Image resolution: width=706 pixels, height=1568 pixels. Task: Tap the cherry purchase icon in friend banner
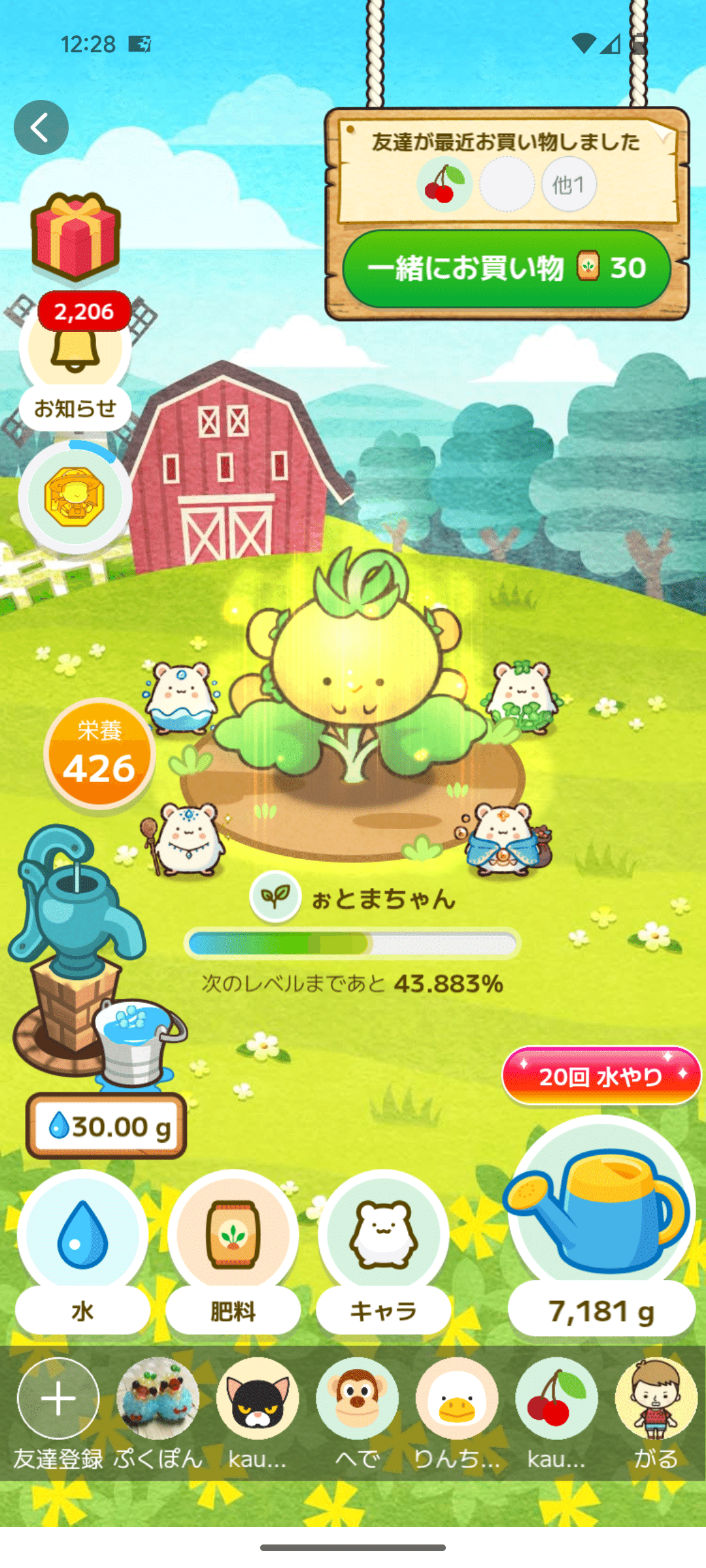[444, 184]
